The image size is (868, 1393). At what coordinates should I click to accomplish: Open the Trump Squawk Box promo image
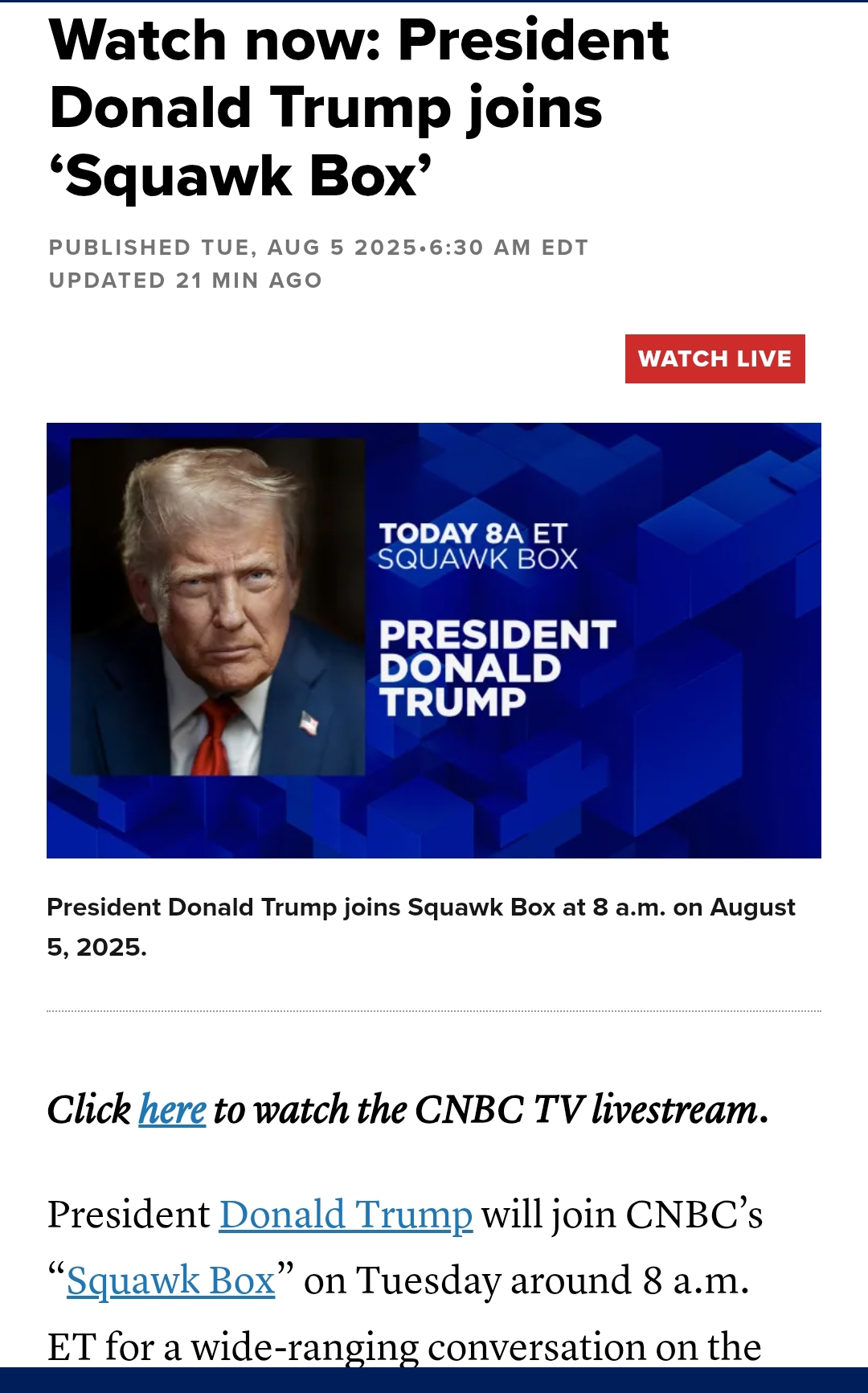click(x=434, y=640)
